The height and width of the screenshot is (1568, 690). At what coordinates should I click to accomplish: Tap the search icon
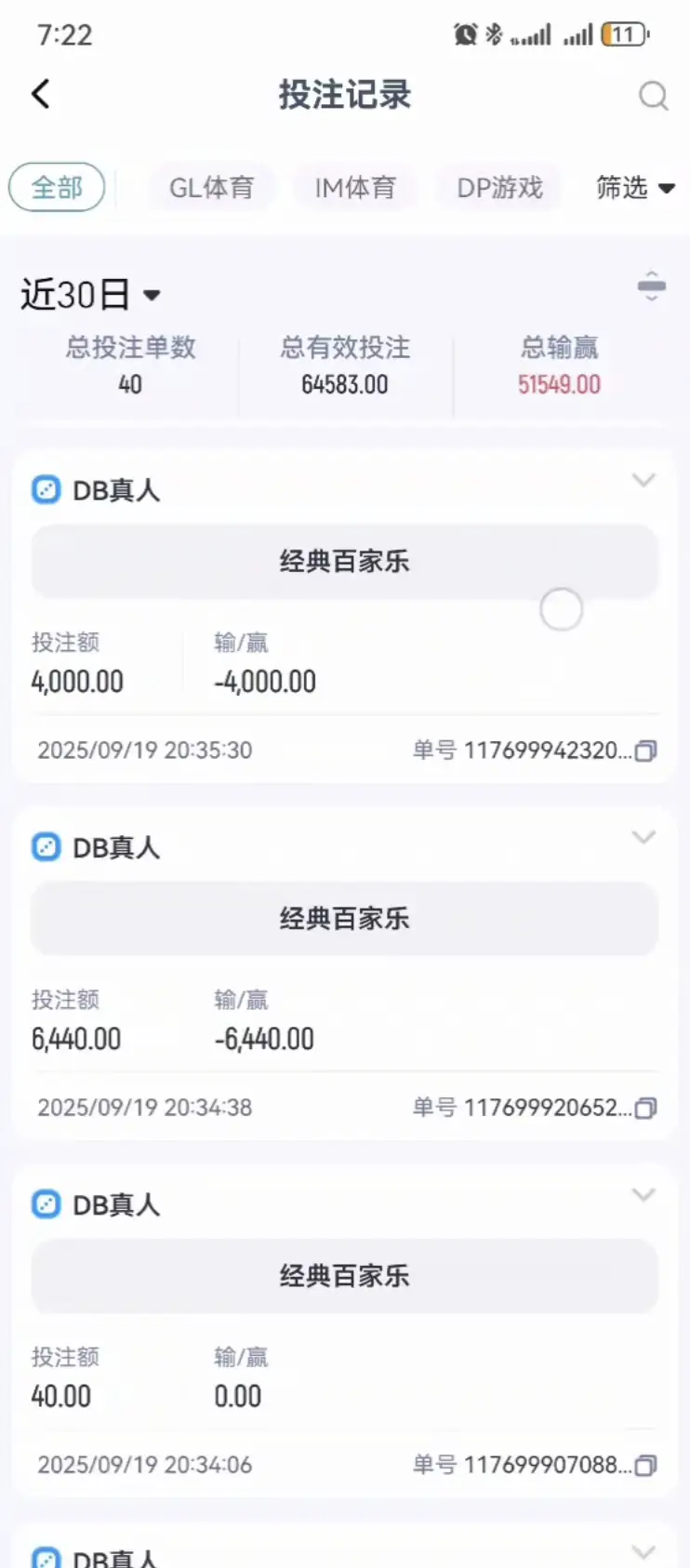(654, 96)
